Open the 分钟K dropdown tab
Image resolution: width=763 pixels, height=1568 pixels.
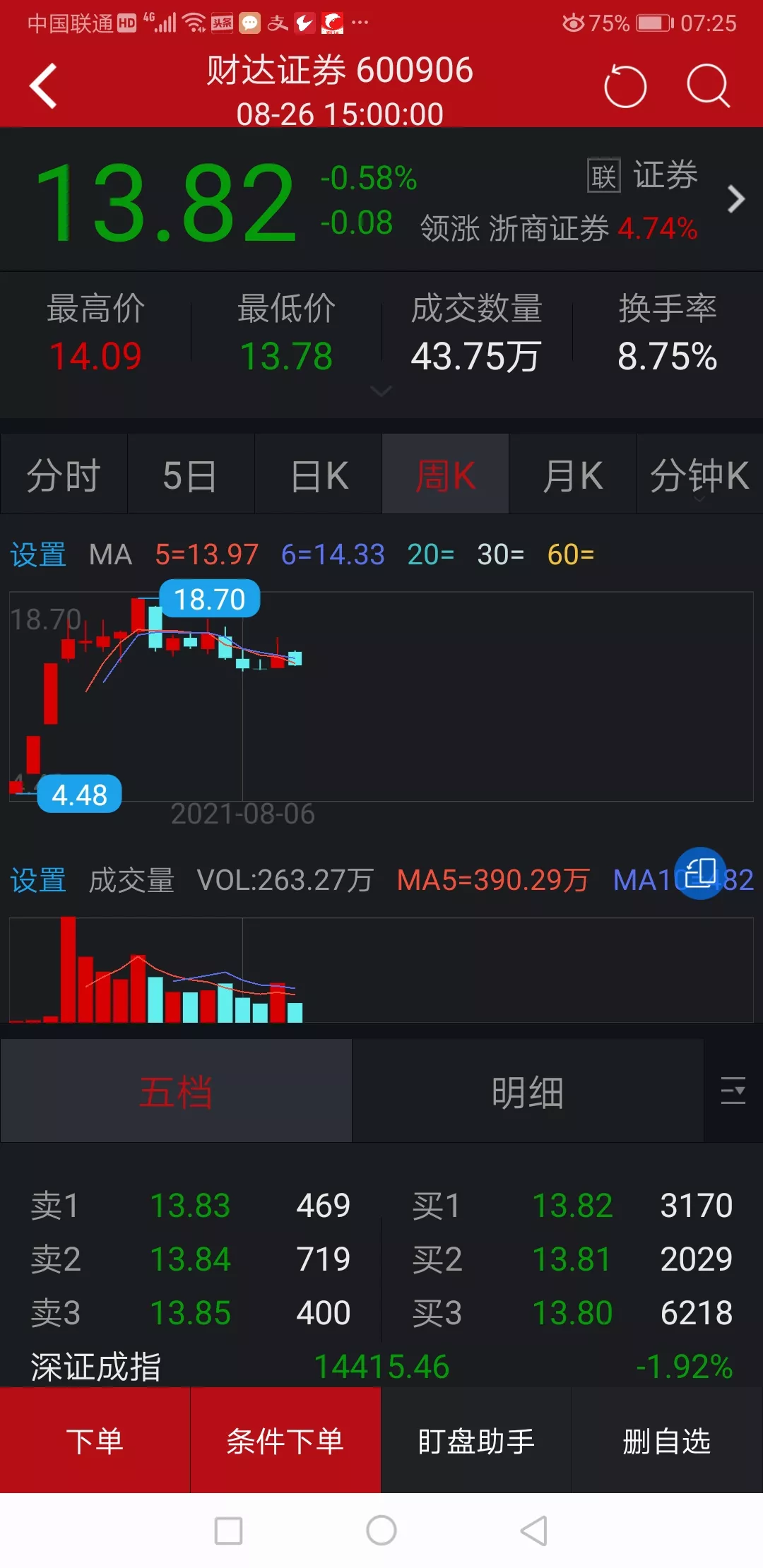click(699, 475)
